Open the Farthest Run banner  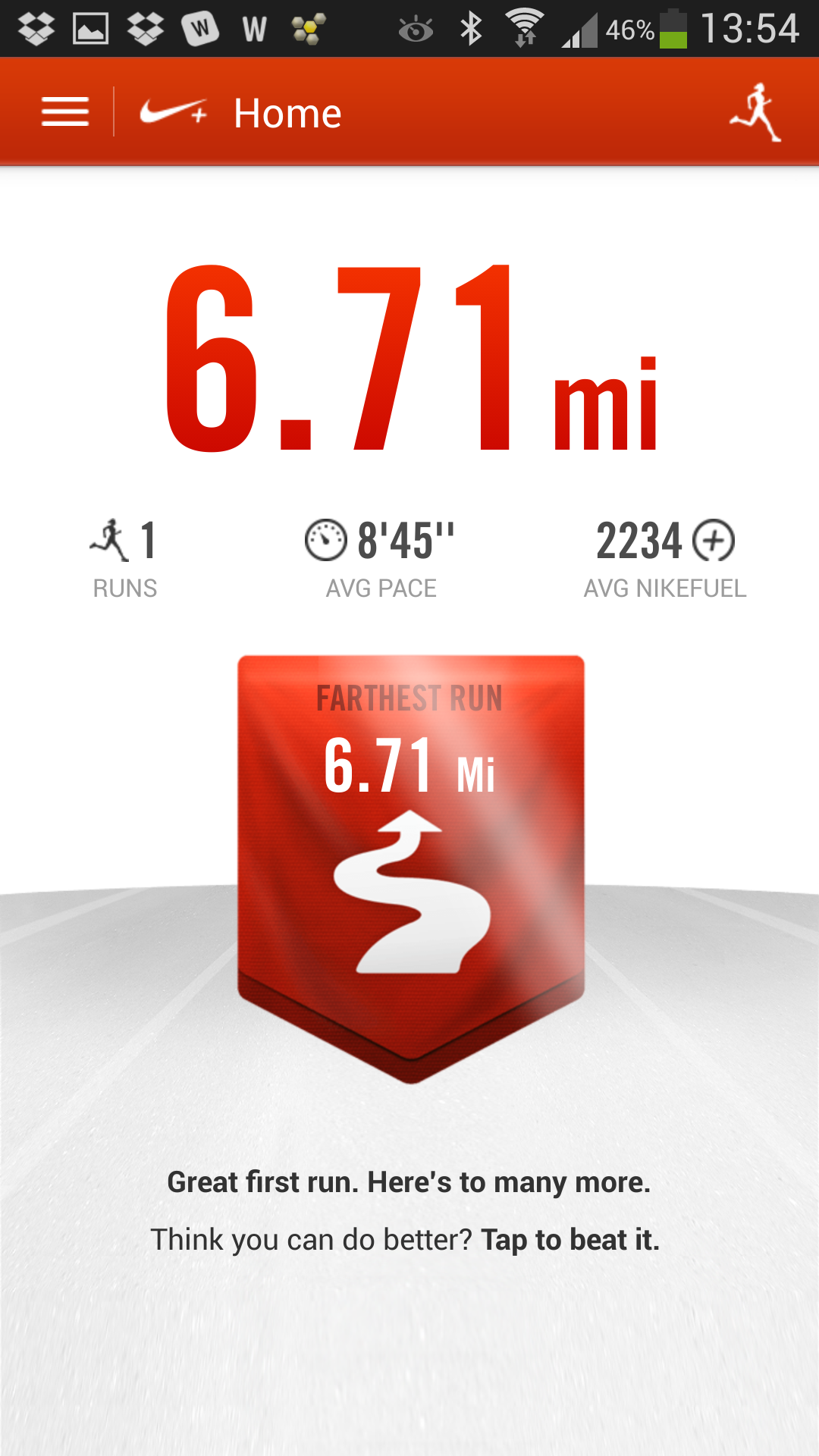click(x=409, y=698)
